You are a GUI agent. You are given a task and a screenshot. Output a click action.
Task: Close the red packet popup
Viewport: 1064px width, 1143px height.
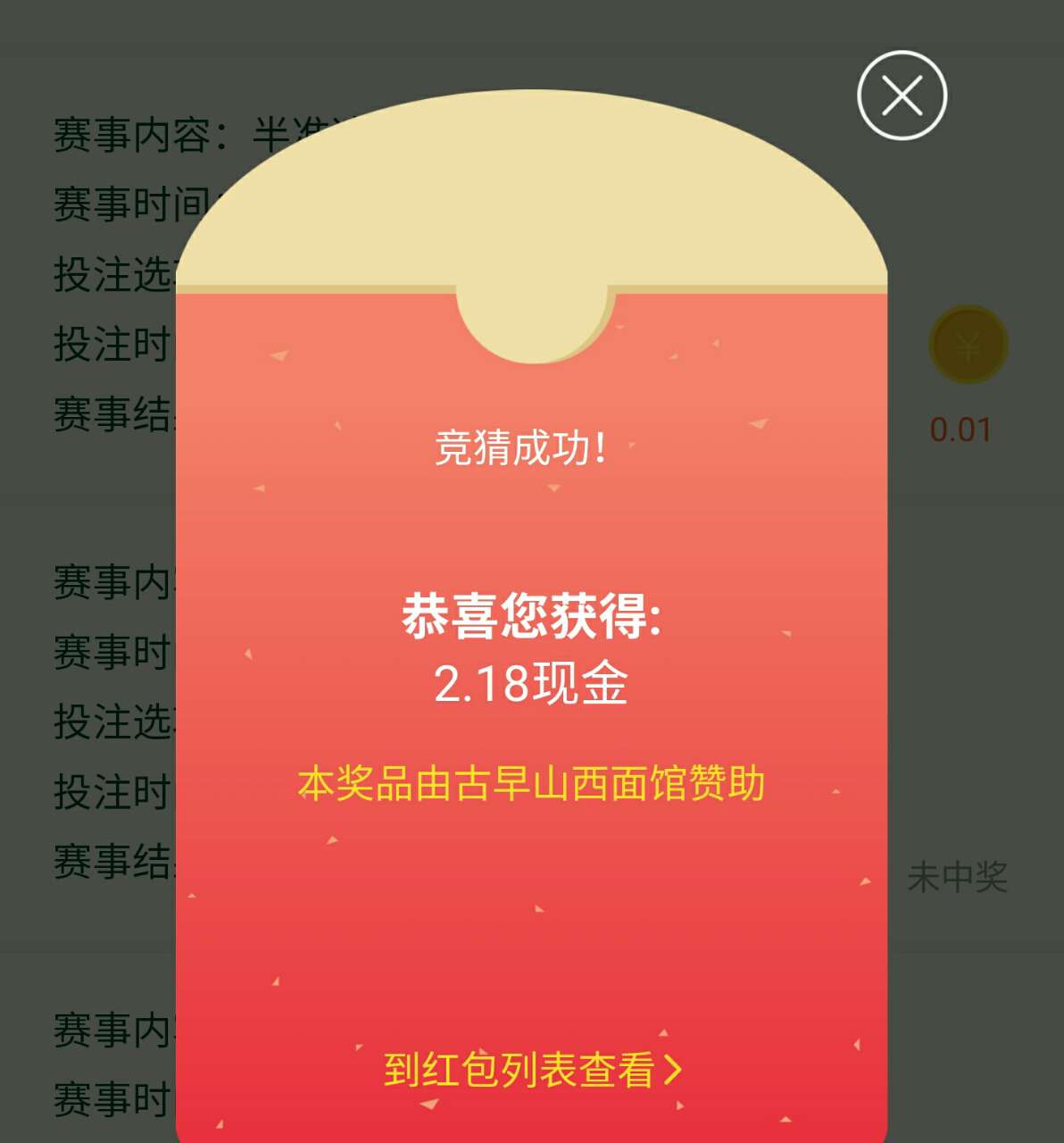click(902, 96)
